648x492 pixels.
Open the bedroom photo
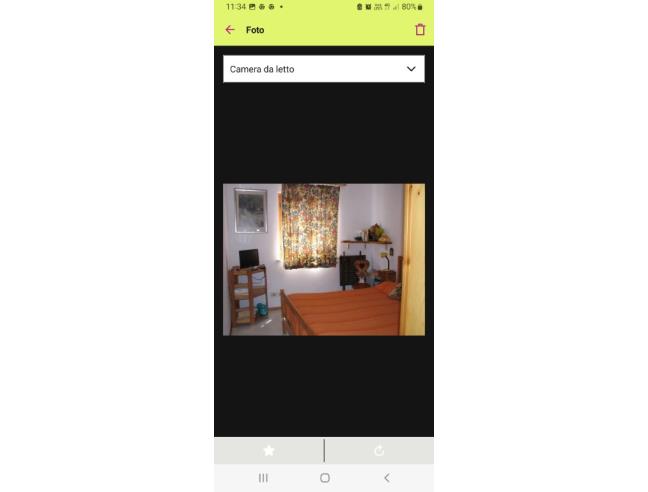323,259
